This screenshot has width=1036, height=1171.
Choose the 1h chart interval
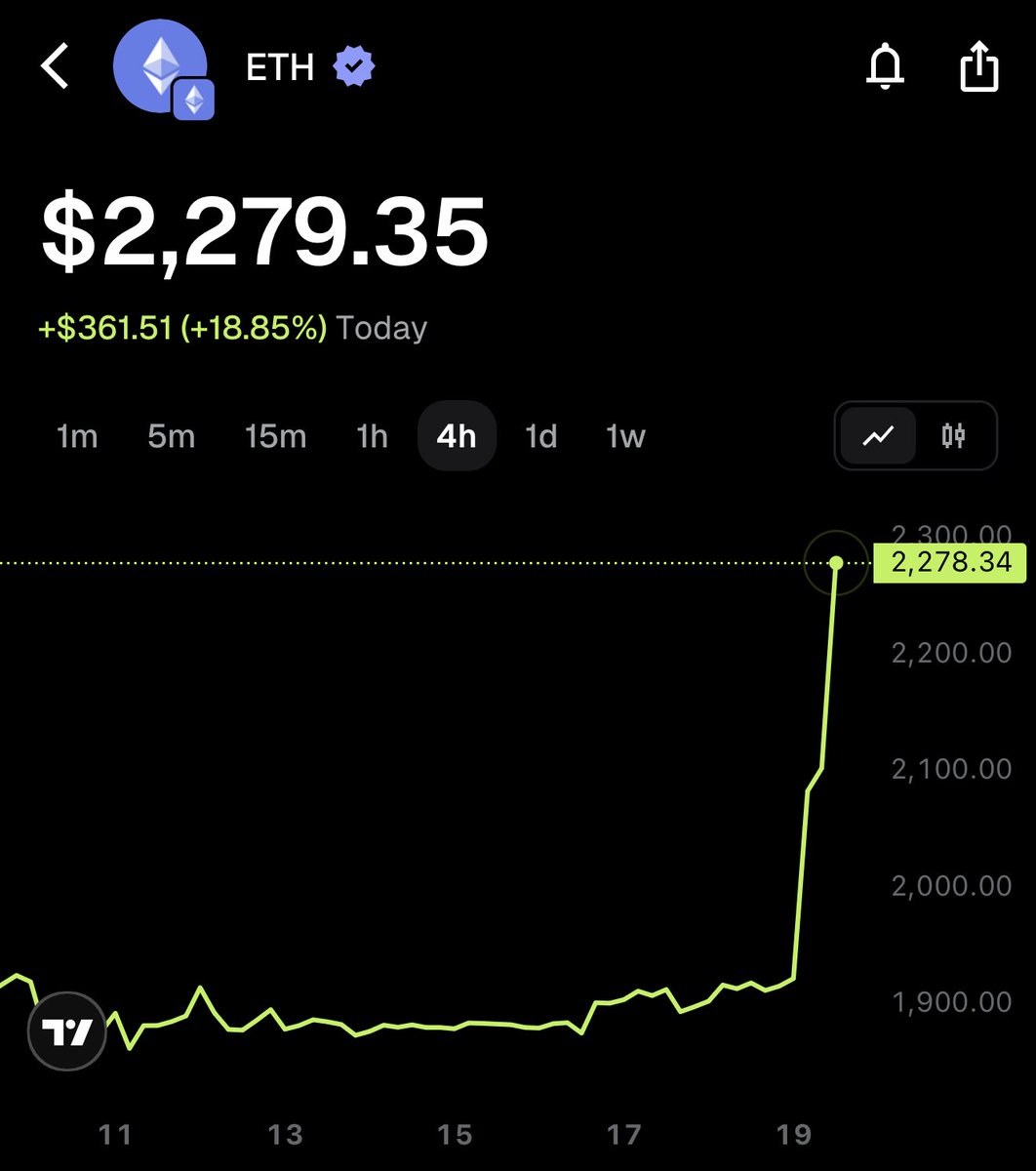372,436
